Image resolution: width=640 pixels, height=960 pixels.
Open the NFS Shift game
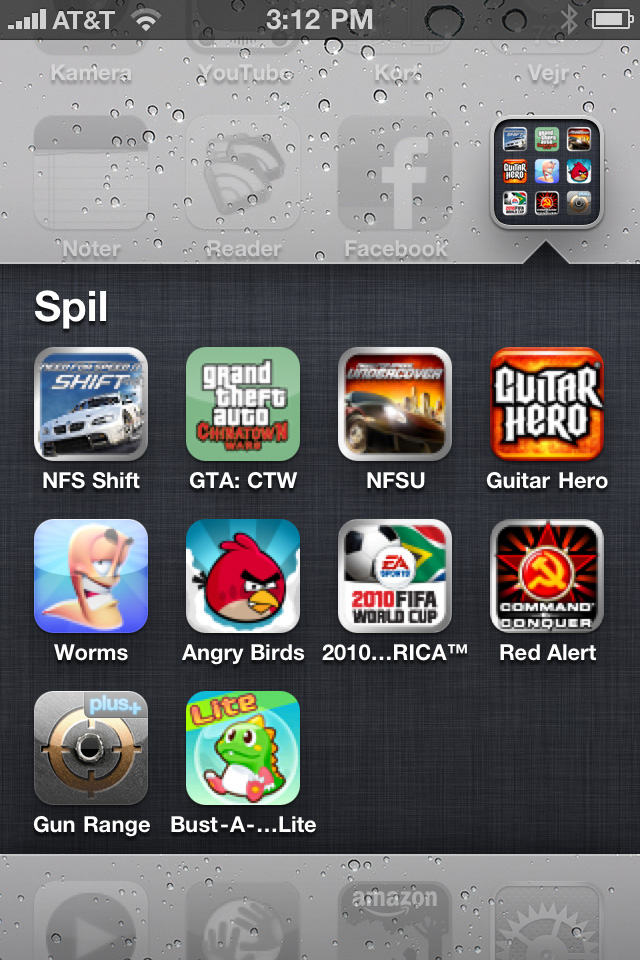pos(91,403)
